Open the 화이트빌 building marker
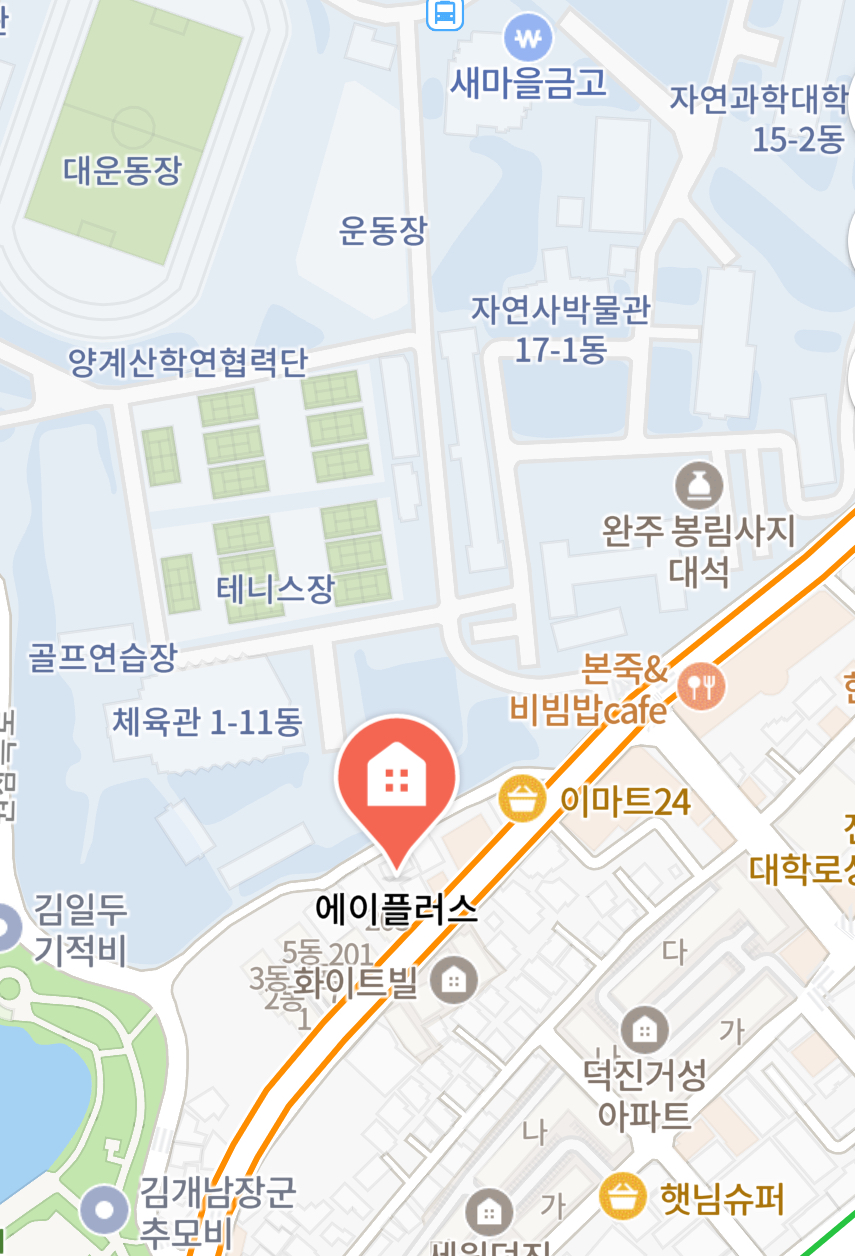 coord(454,980)
